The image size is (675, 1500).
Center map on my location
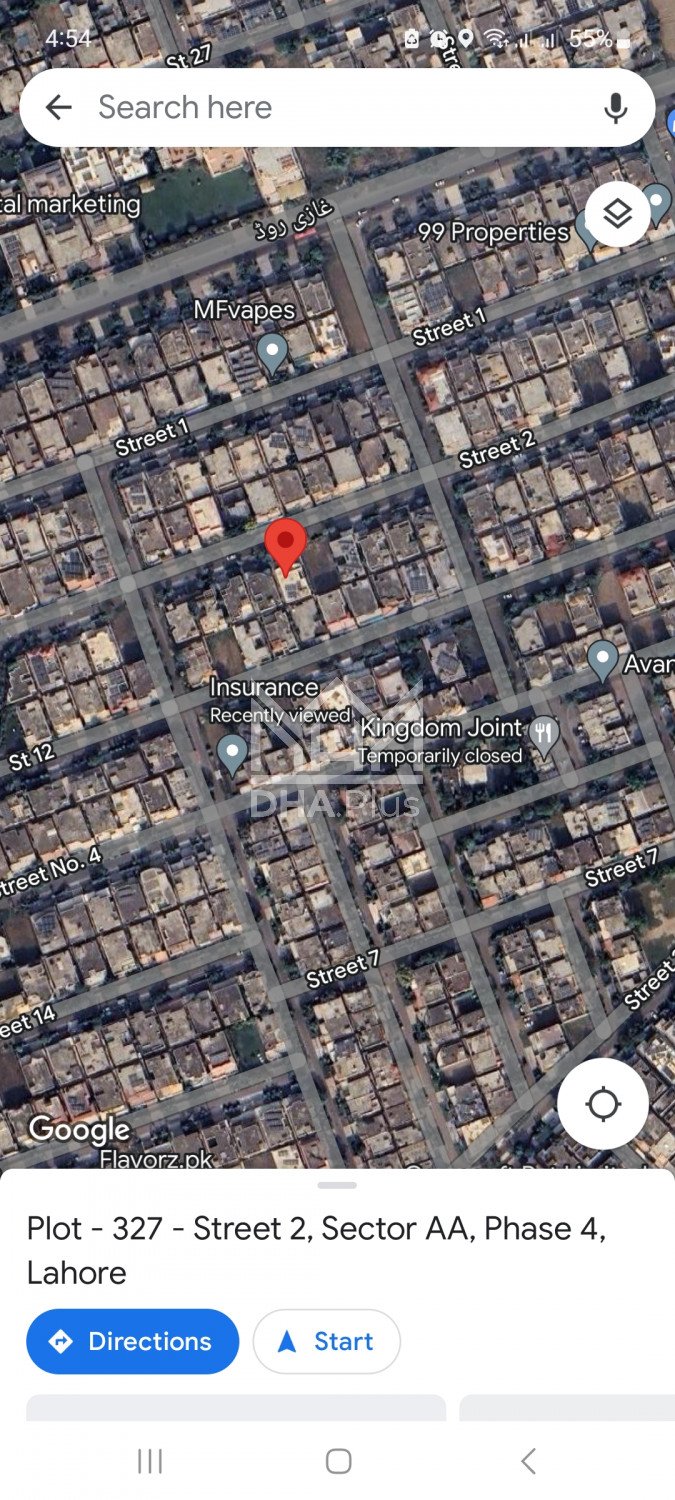(603, 1105)
